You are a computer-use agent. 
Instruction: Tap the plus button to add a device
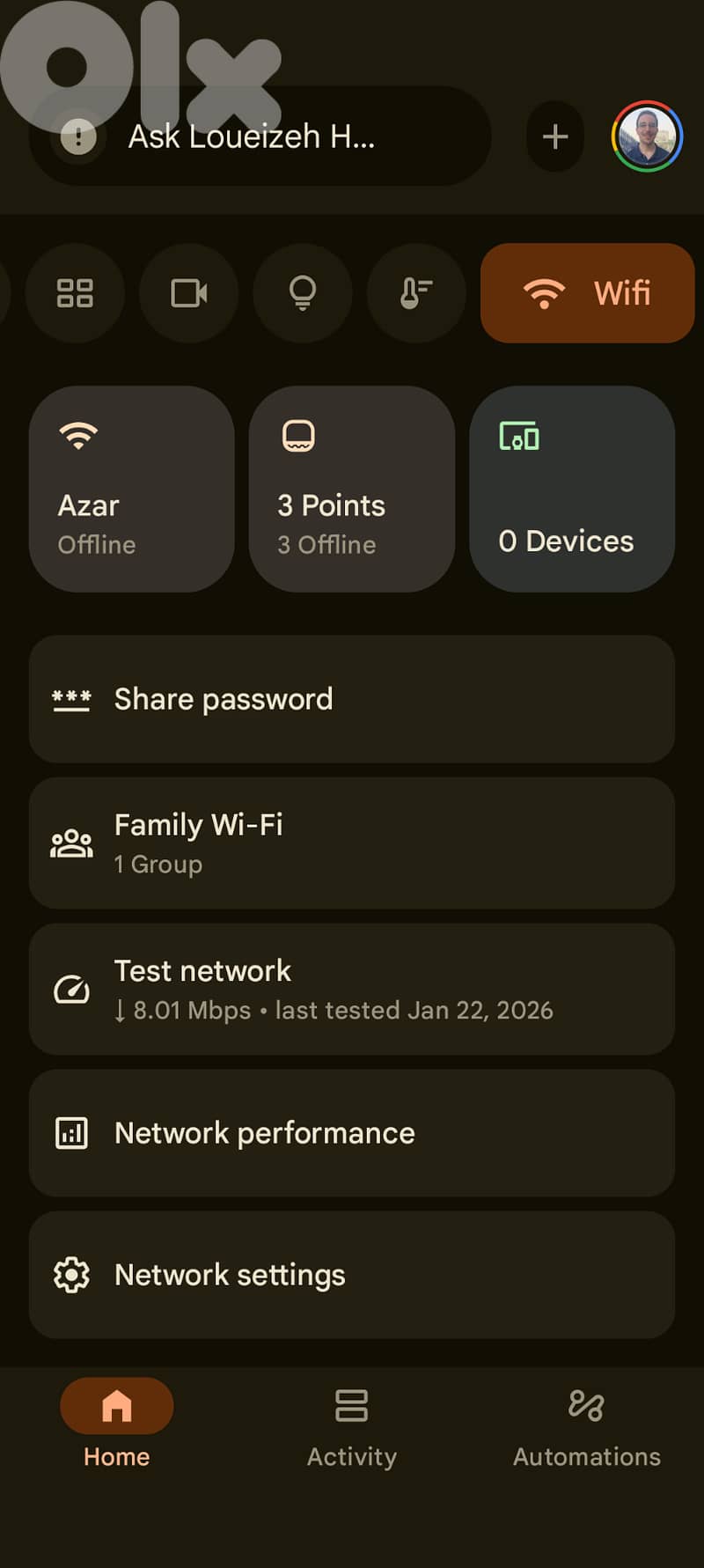[554, 136]
